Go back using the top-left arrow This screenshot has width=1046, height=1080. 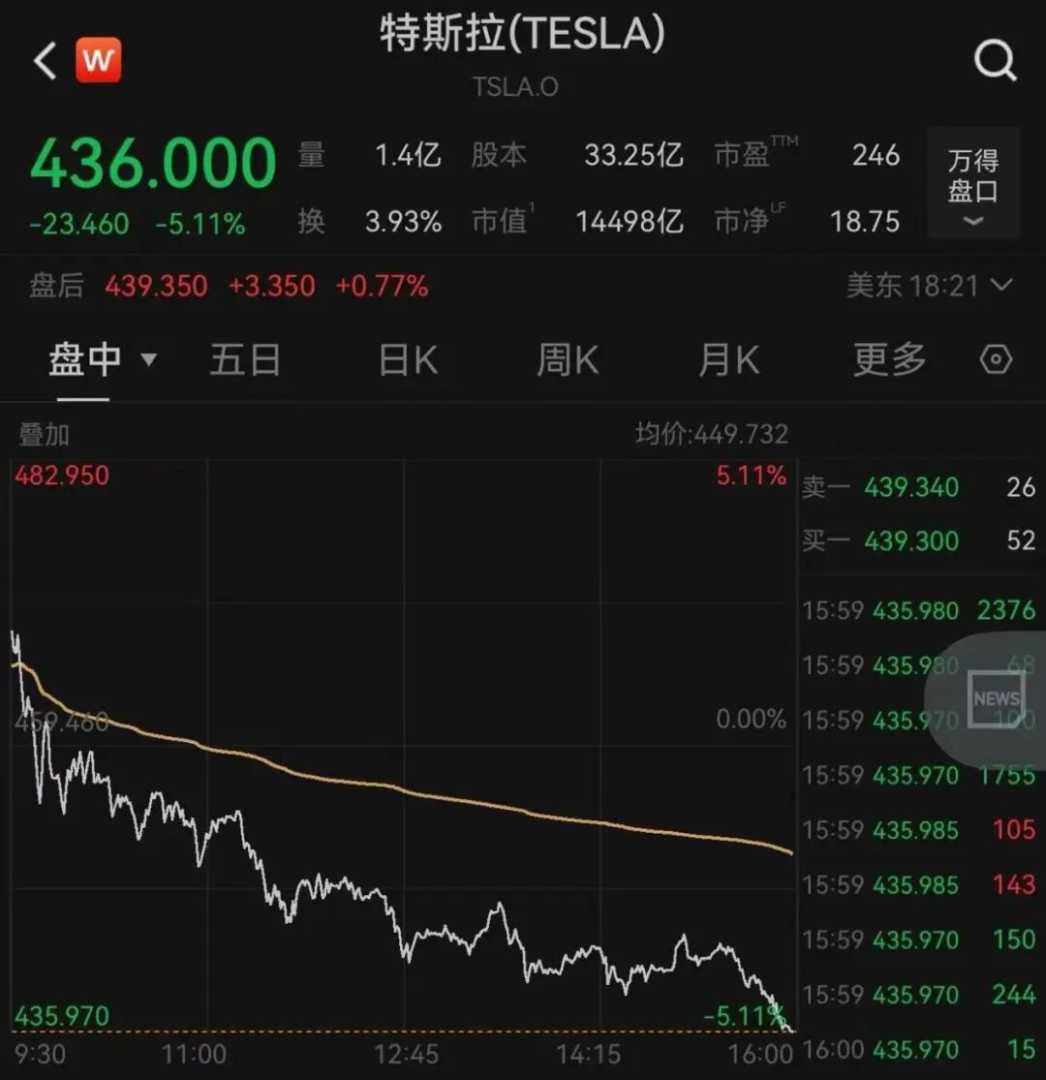click(45, 62)
